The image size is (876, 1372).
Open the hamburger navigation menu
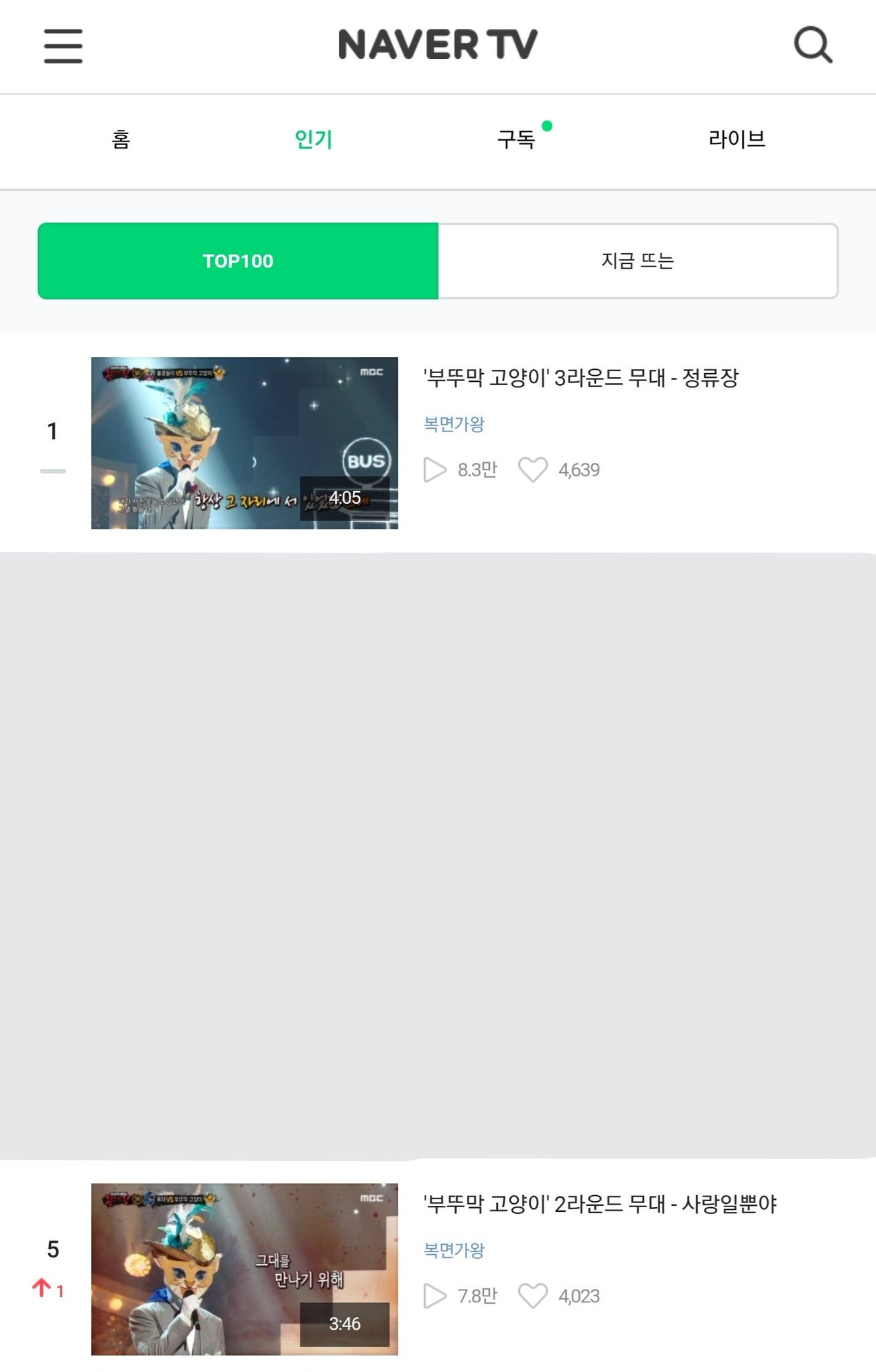click(x=64, y=46)
